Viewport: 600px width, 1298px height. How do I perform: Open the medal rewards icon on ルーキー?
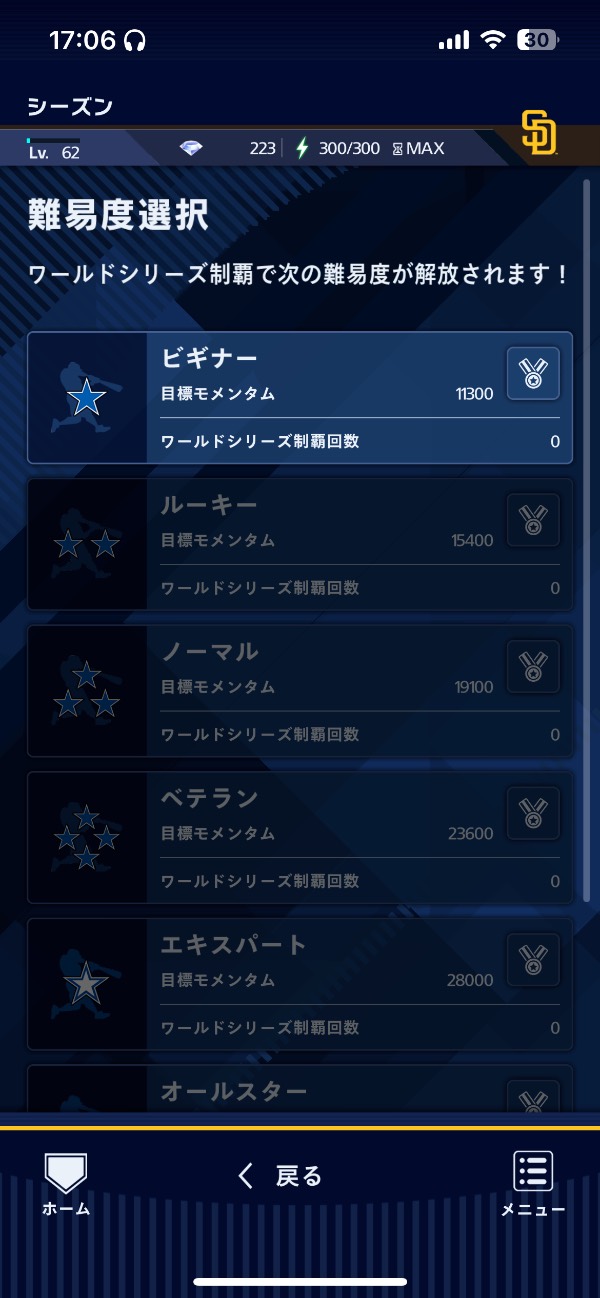click(533, 520)
